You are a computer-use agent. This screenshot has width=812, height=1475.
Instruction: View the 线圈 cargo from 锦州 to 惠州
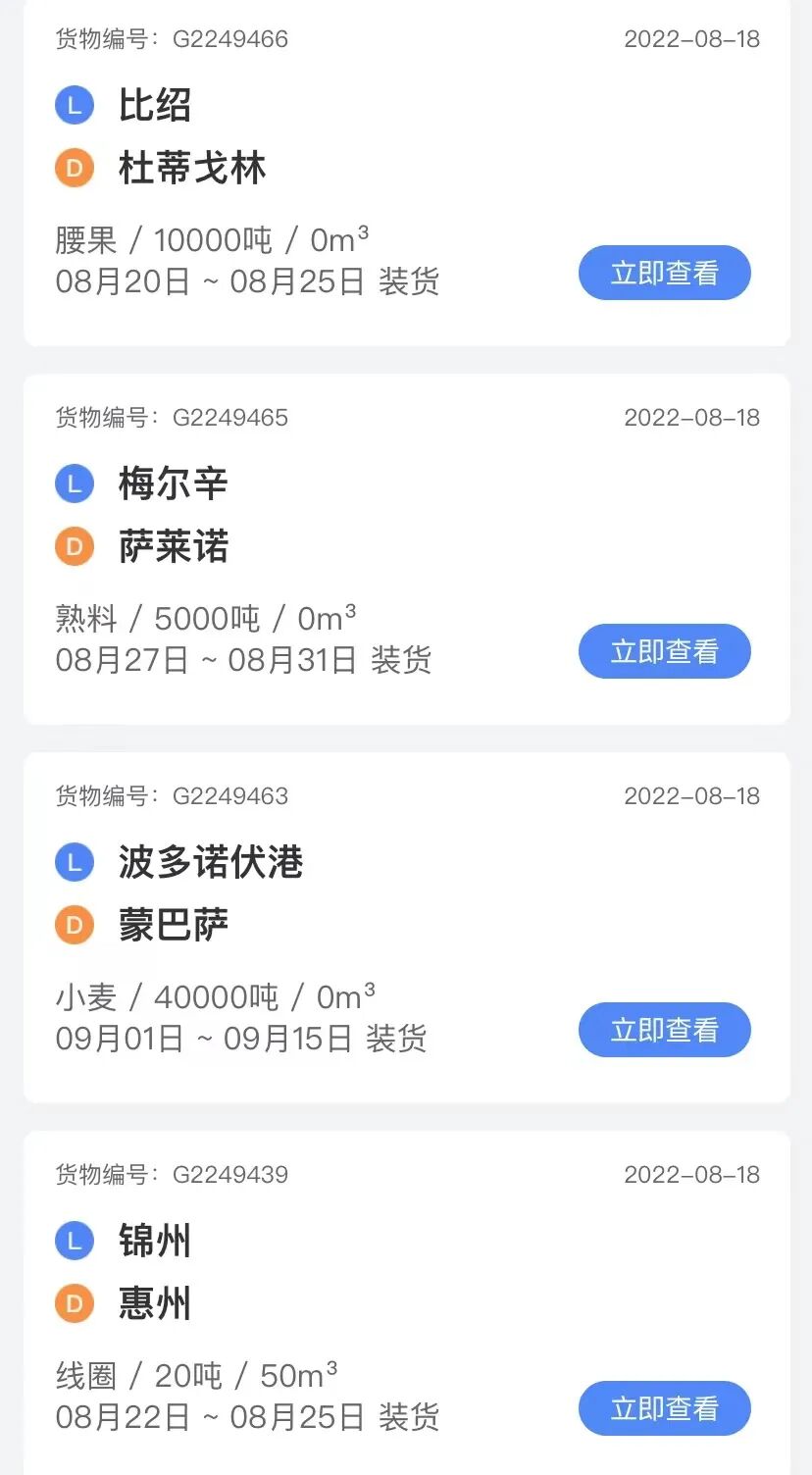coord(664,1408)
